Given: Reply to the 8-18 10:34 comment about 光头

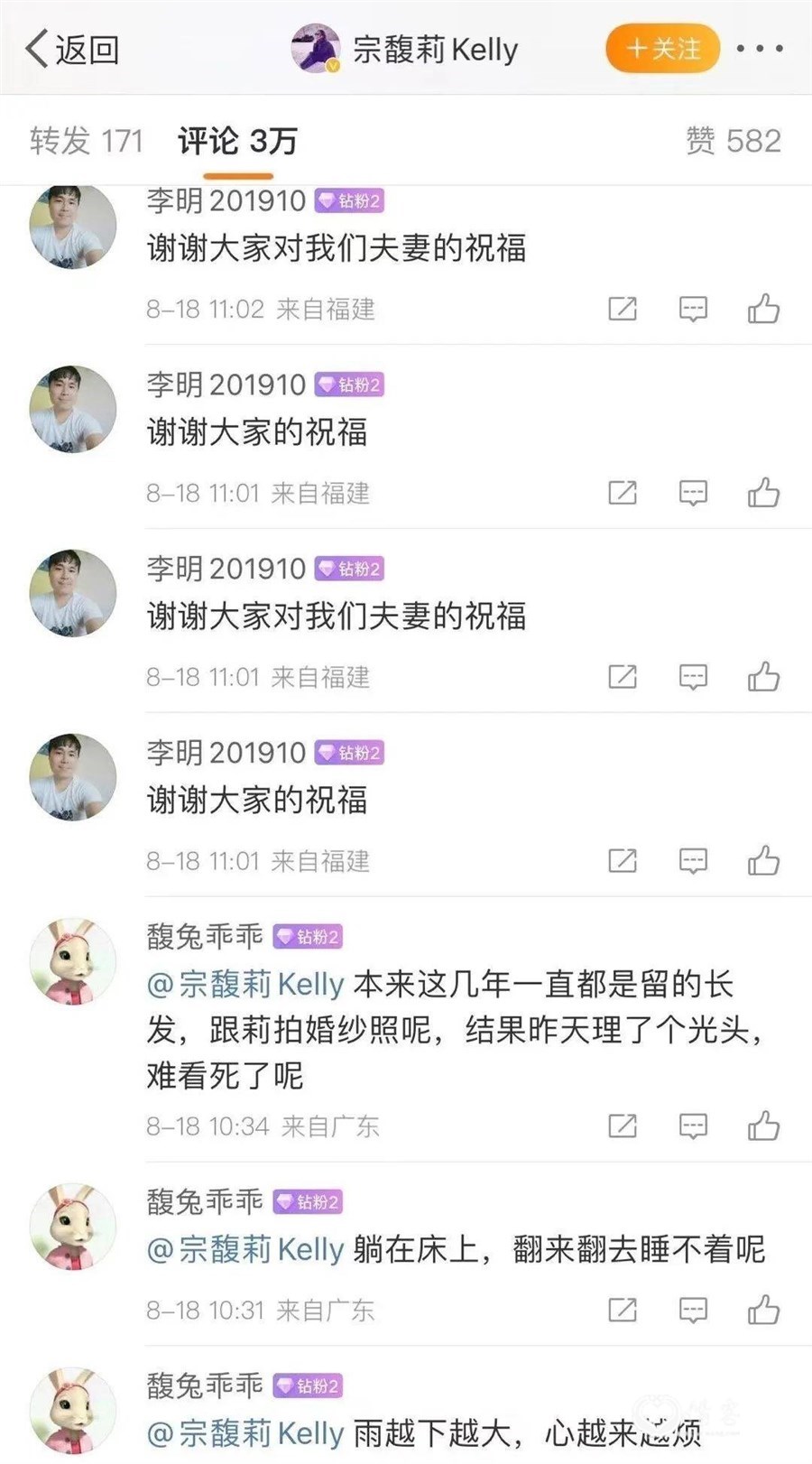Looking at the screenshot, I should click(693, 1126).
